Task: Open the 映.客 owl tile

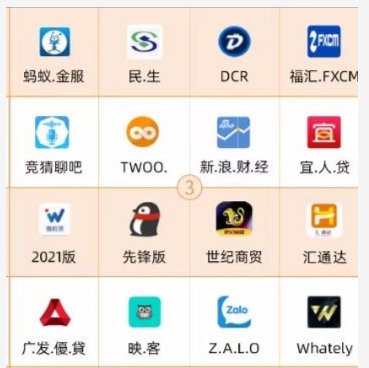Action: click(x=144, y=322)
